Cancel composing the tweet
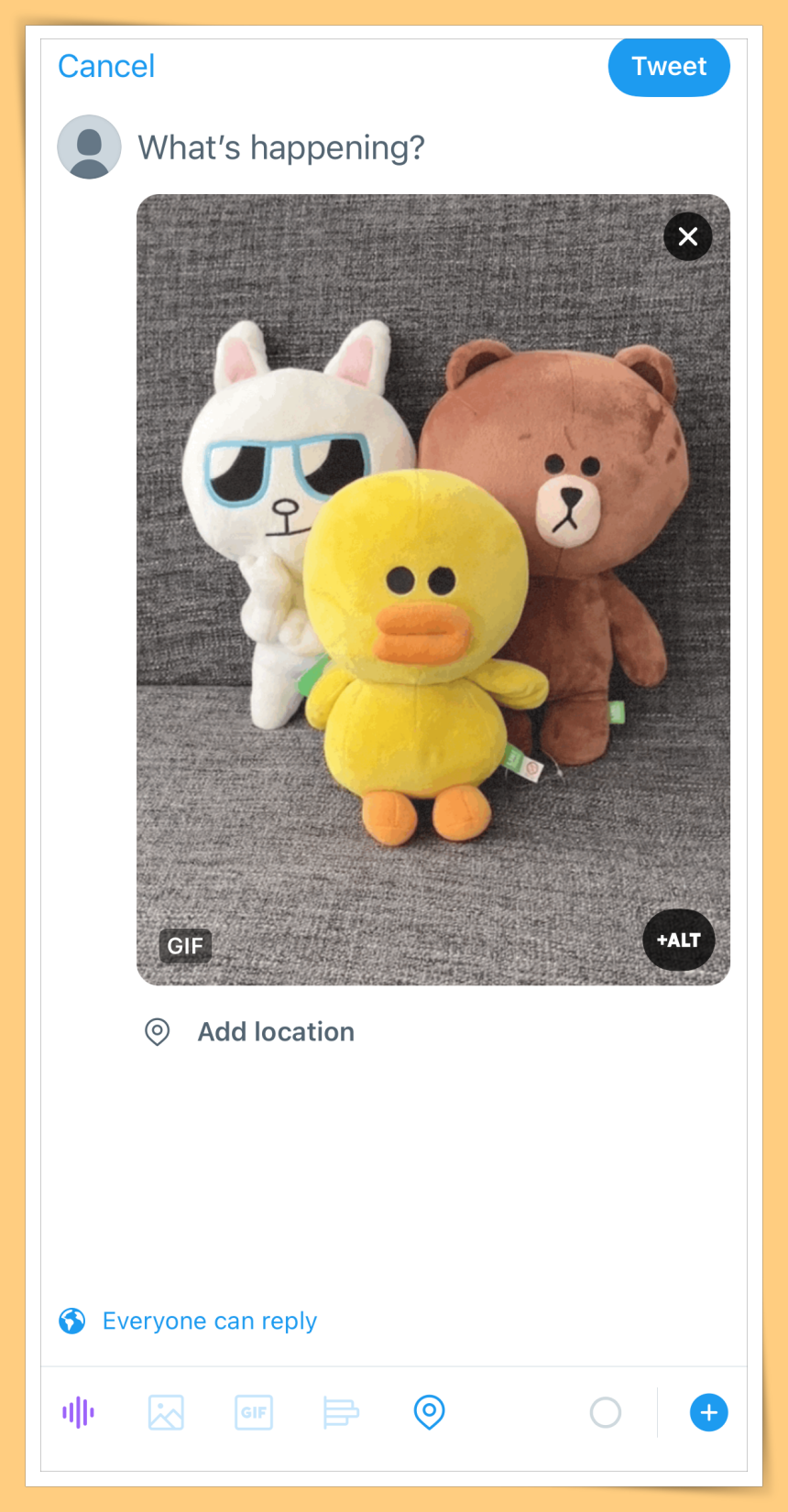The height and width of the screenshot is (1512, 788). tap(106, 66)
